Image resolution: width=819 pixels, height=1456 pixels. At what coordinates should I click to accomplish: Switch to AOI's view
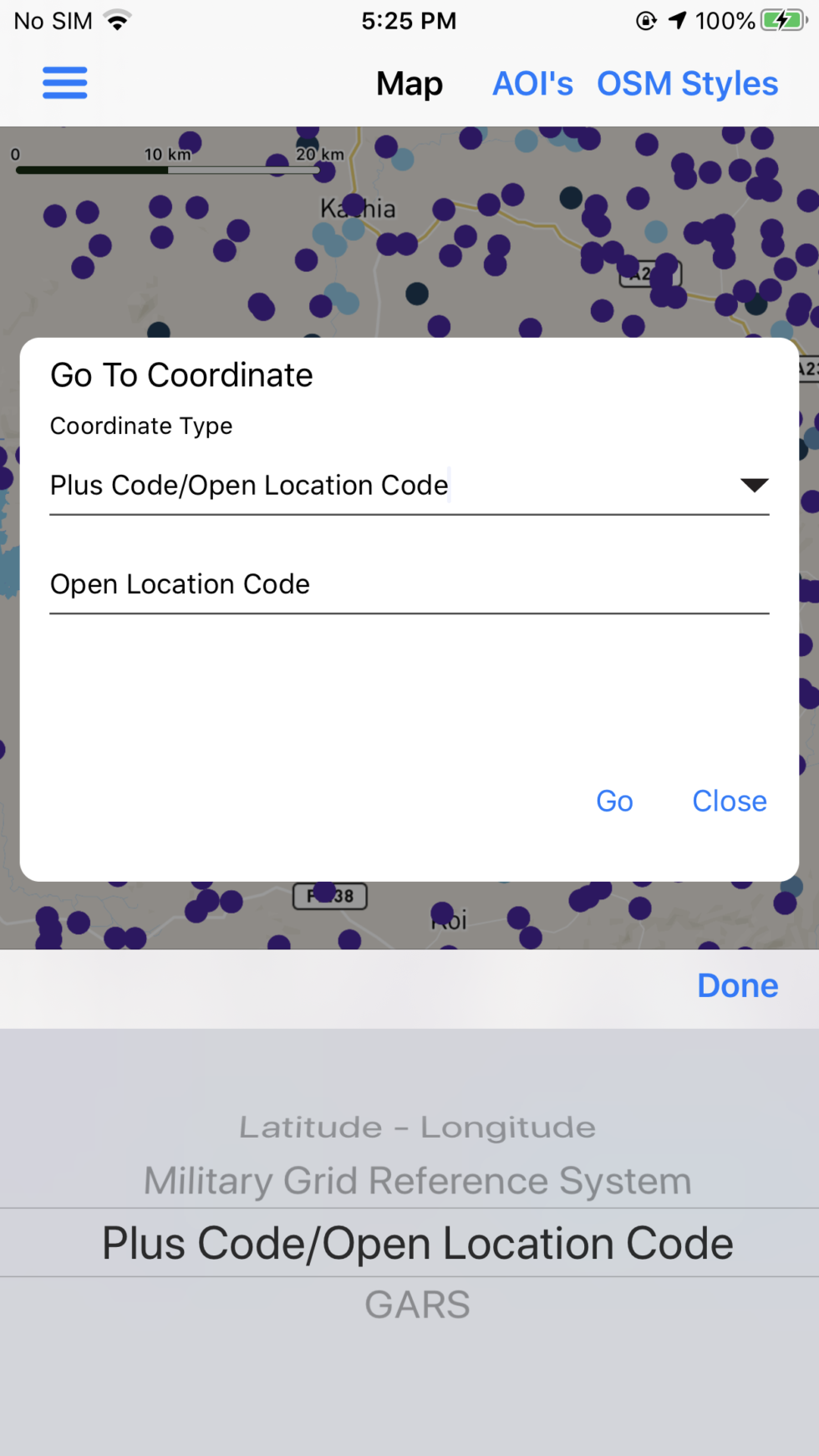(x=532, y=83)
